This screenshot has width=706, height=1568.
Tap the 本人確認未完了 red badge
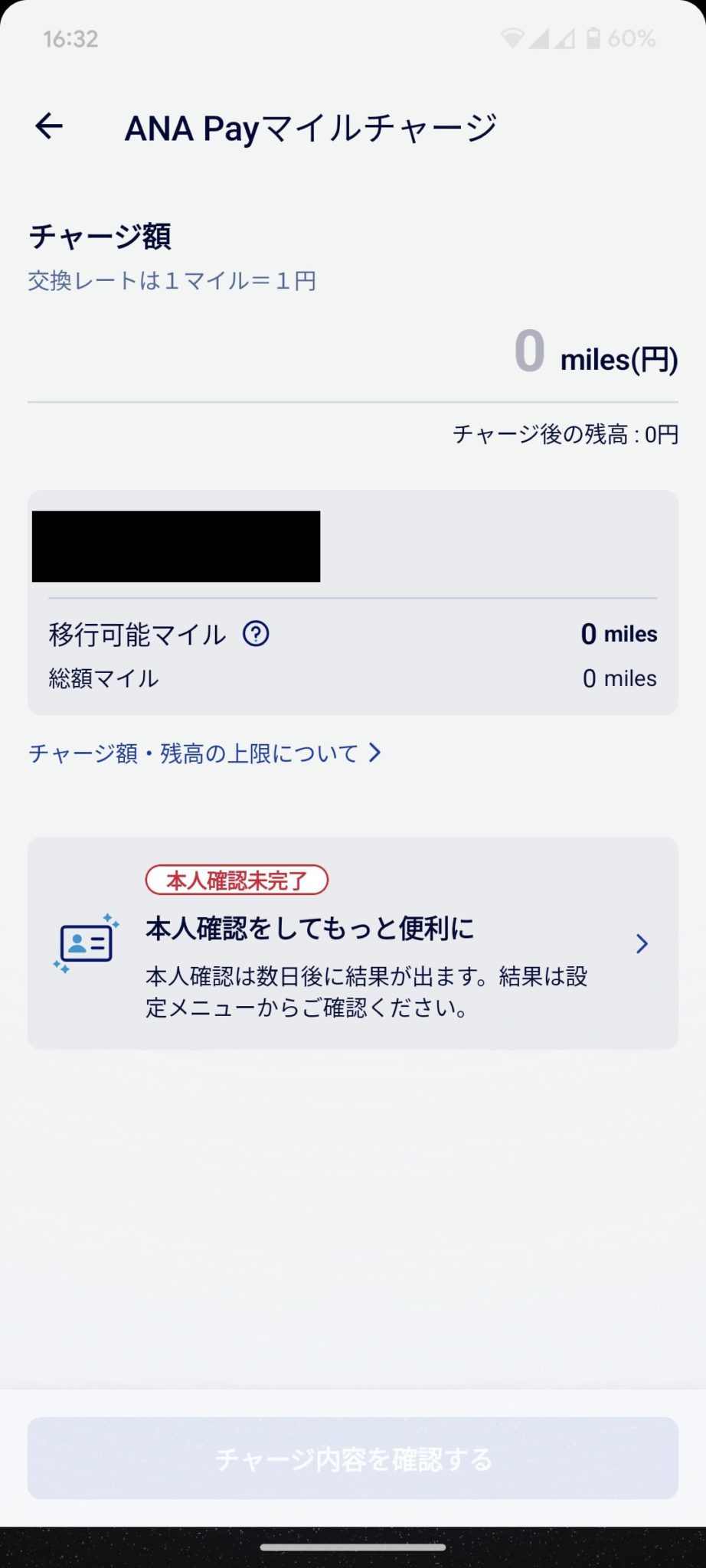pyautogui.click(x=237, y=880)
